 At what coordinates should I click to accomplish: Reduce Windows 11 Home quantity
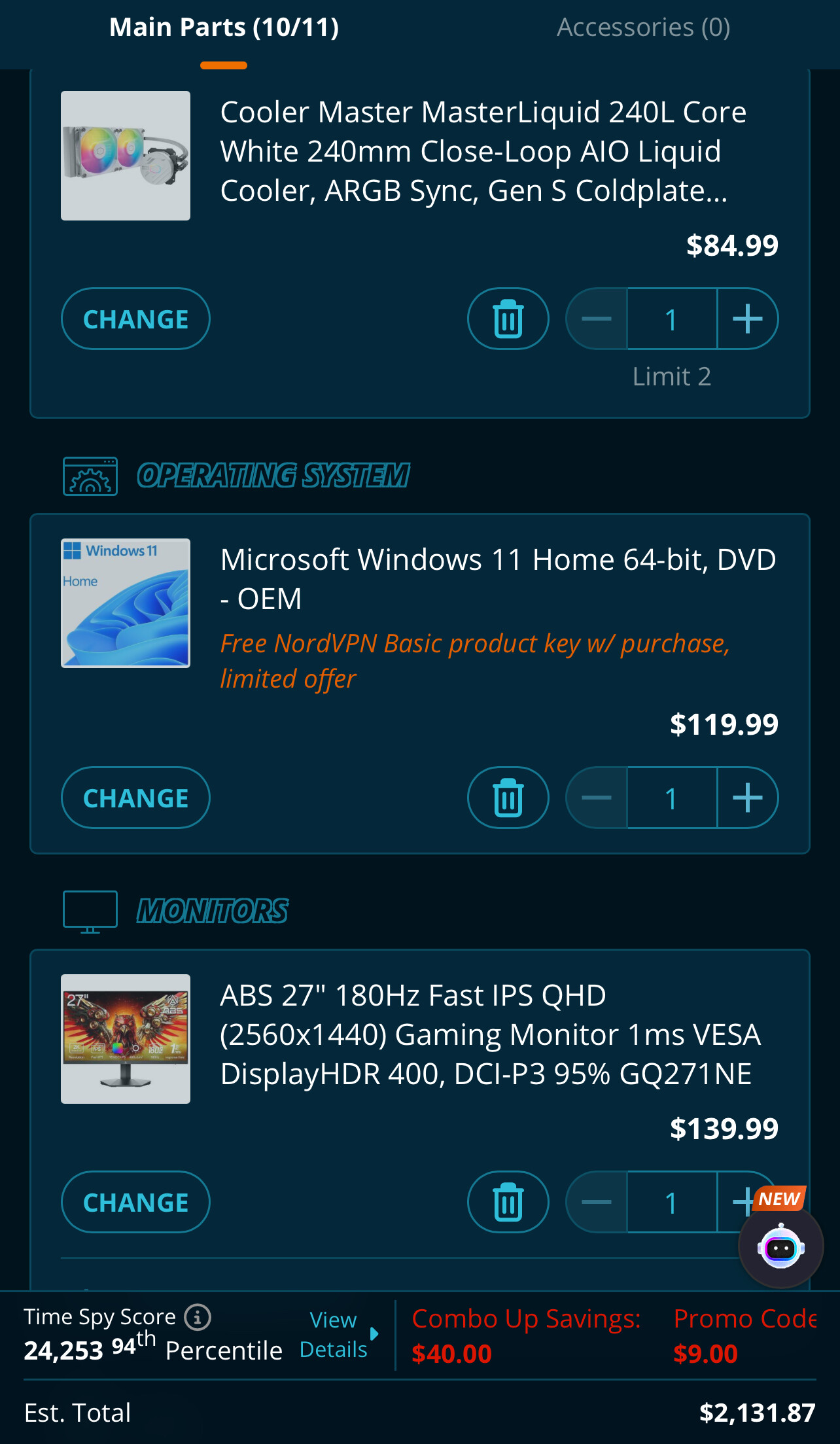(597, 798)
